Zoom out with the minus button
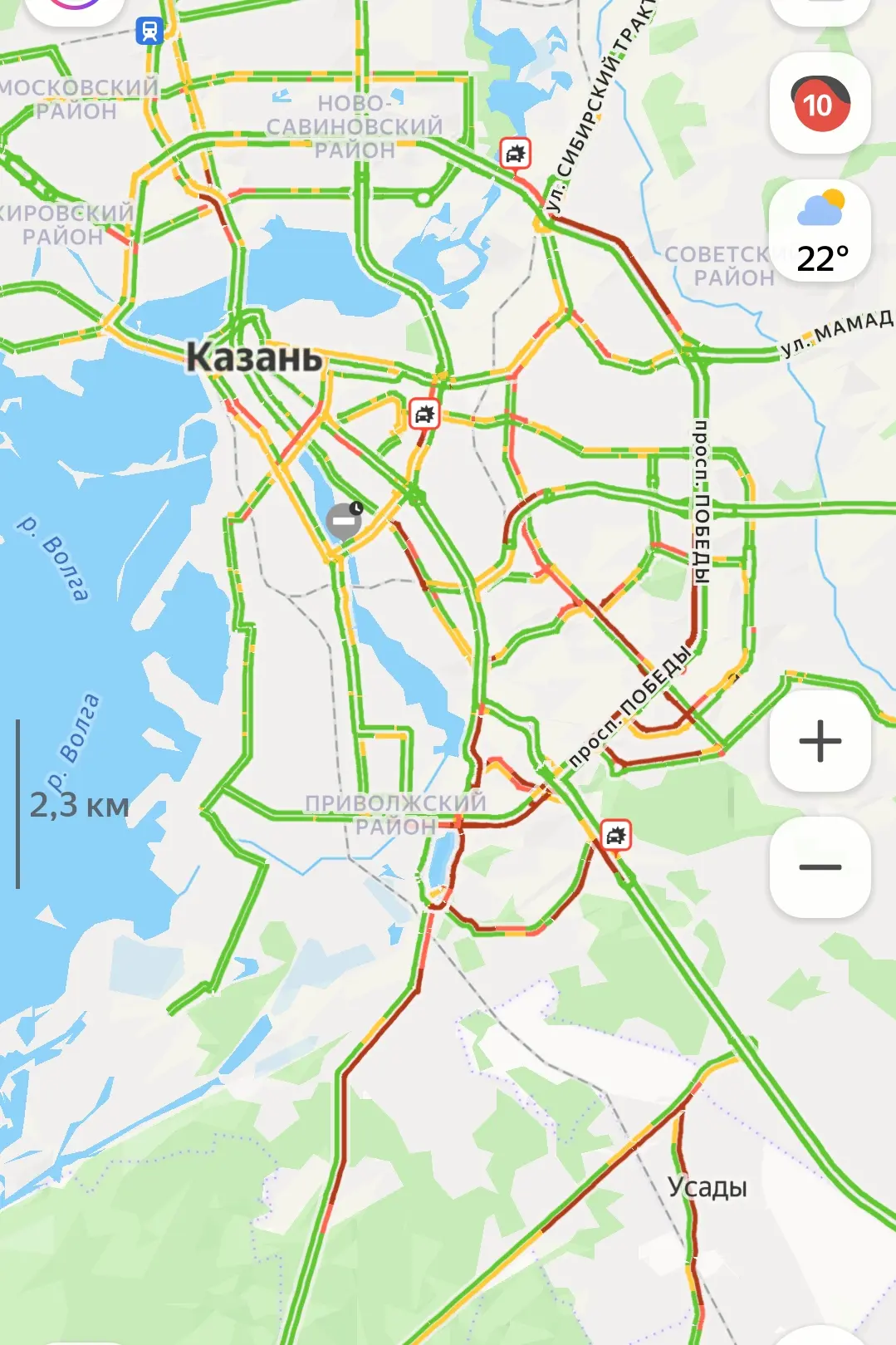The image size is (896, 1345). pyautogui.click(x=820, y=867)
